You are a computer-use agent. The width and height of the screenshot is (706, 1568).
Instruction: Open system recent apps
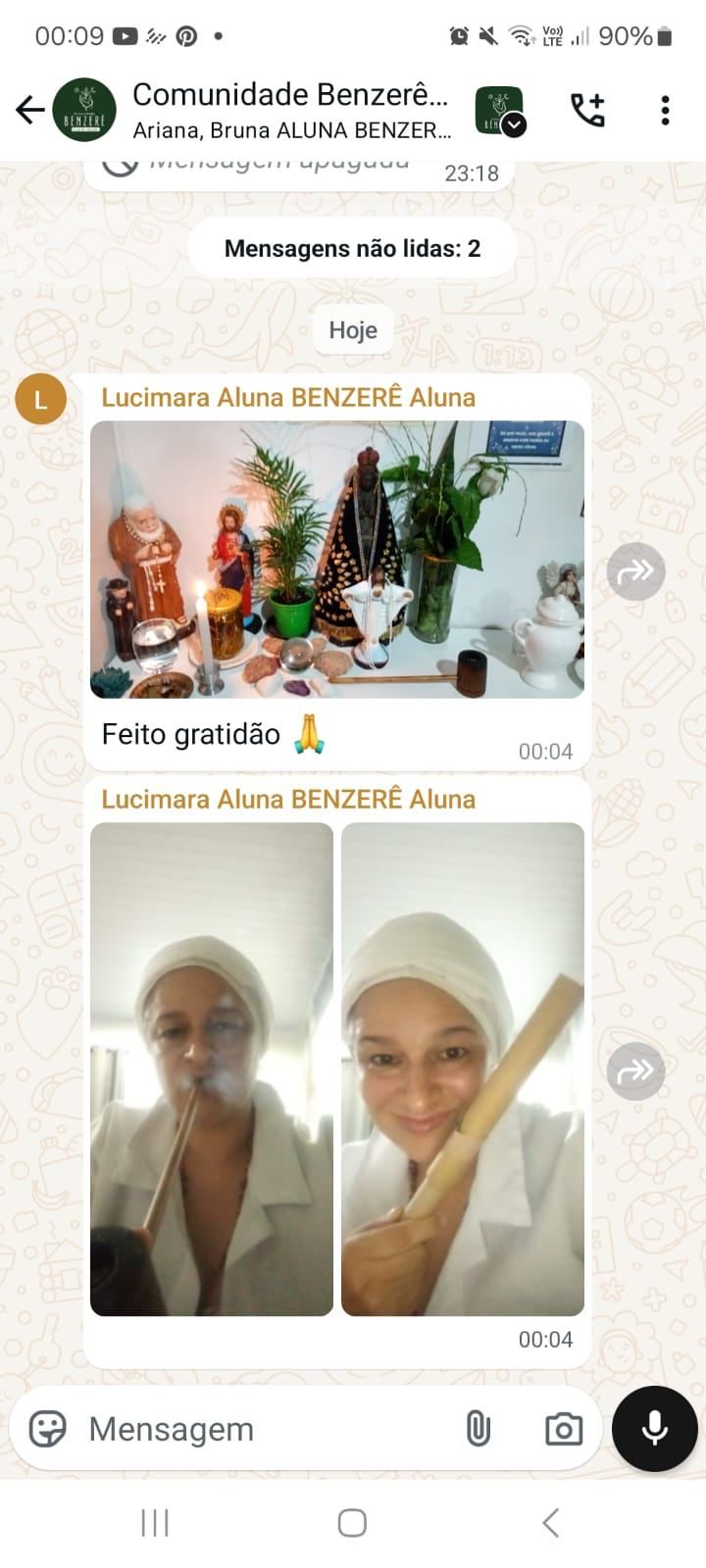[155, 1523]
